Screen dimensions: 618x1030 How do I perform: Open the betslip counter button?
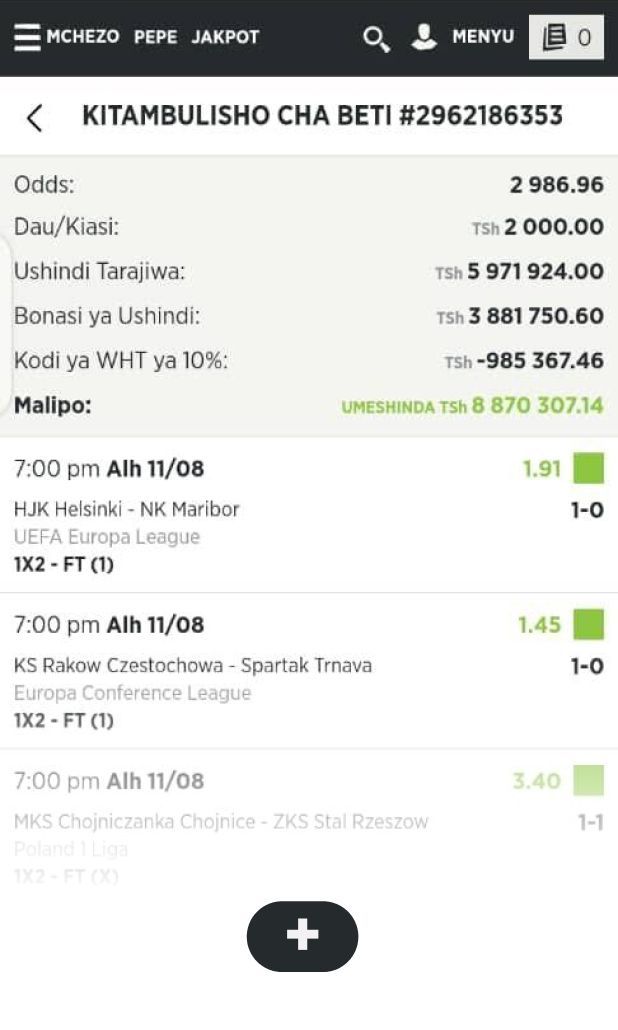[566, 38]
